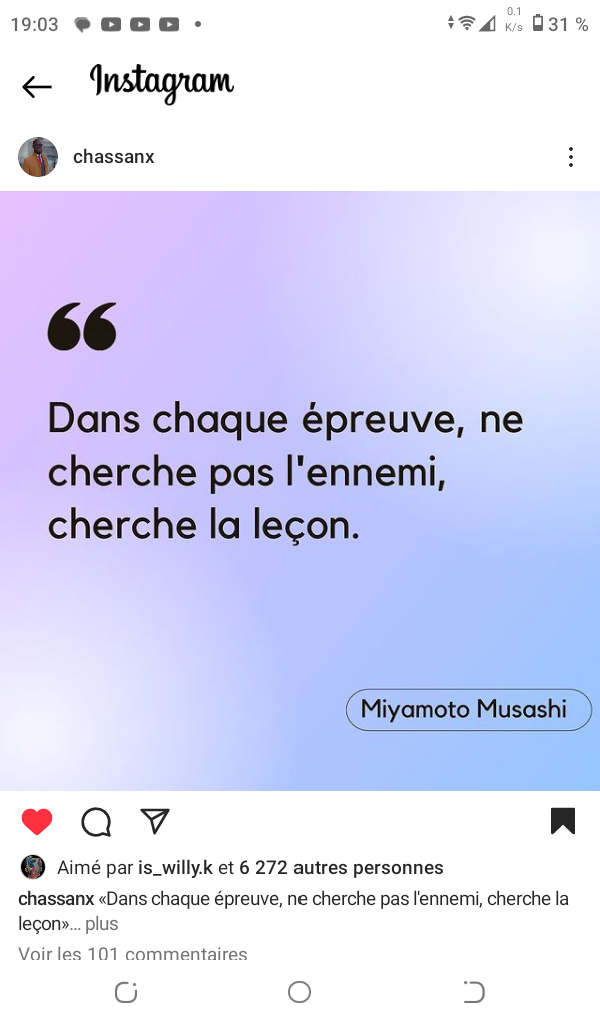View the 6 272 autres personnes likes
Image resolution: width=600 pixels, height=1024 pixels.
click(341, 868)
